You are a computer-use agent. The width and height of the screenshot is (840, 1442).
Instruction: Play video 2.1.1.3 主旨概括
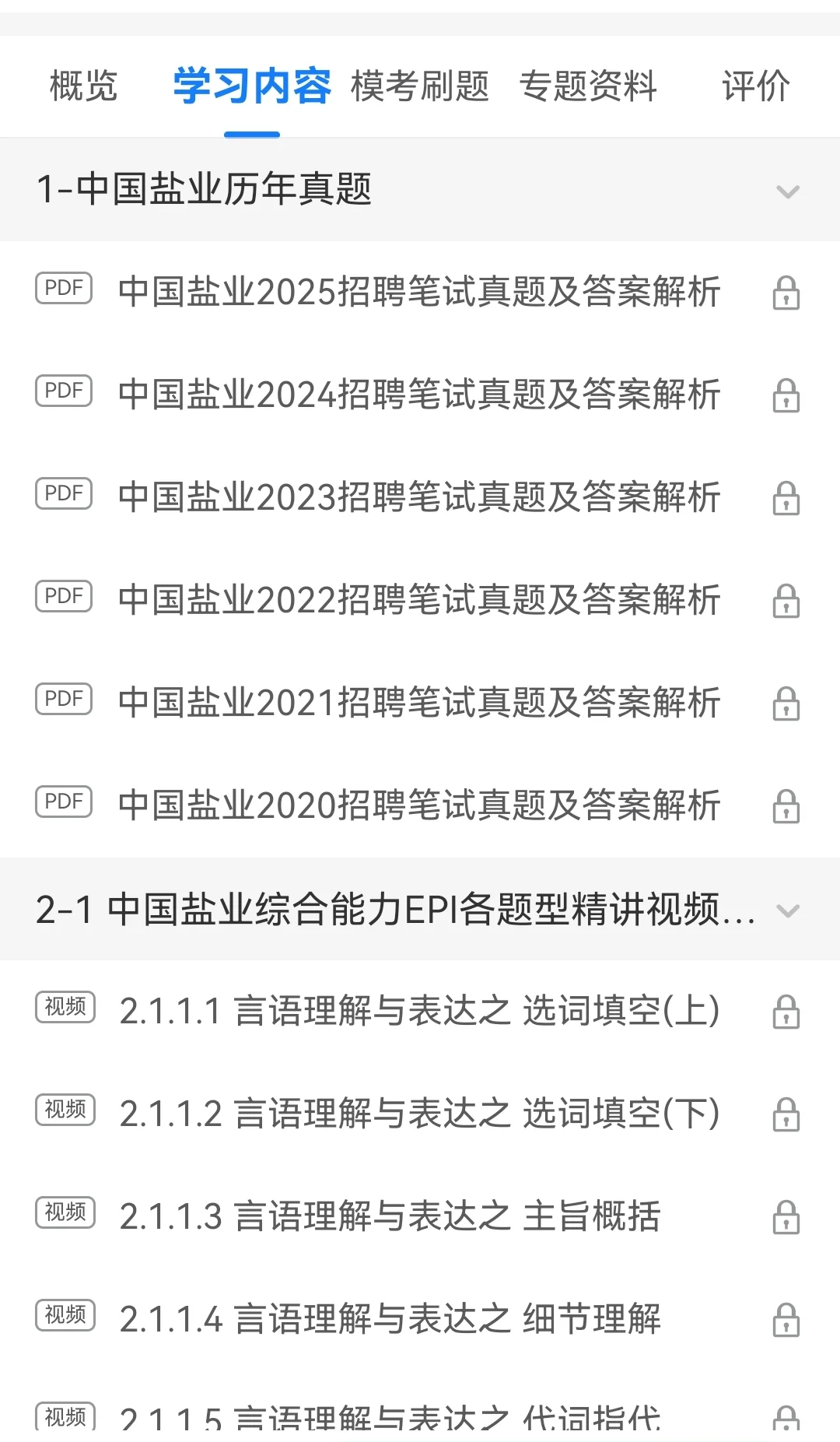pyautogui.click(x=389, y=1217)
